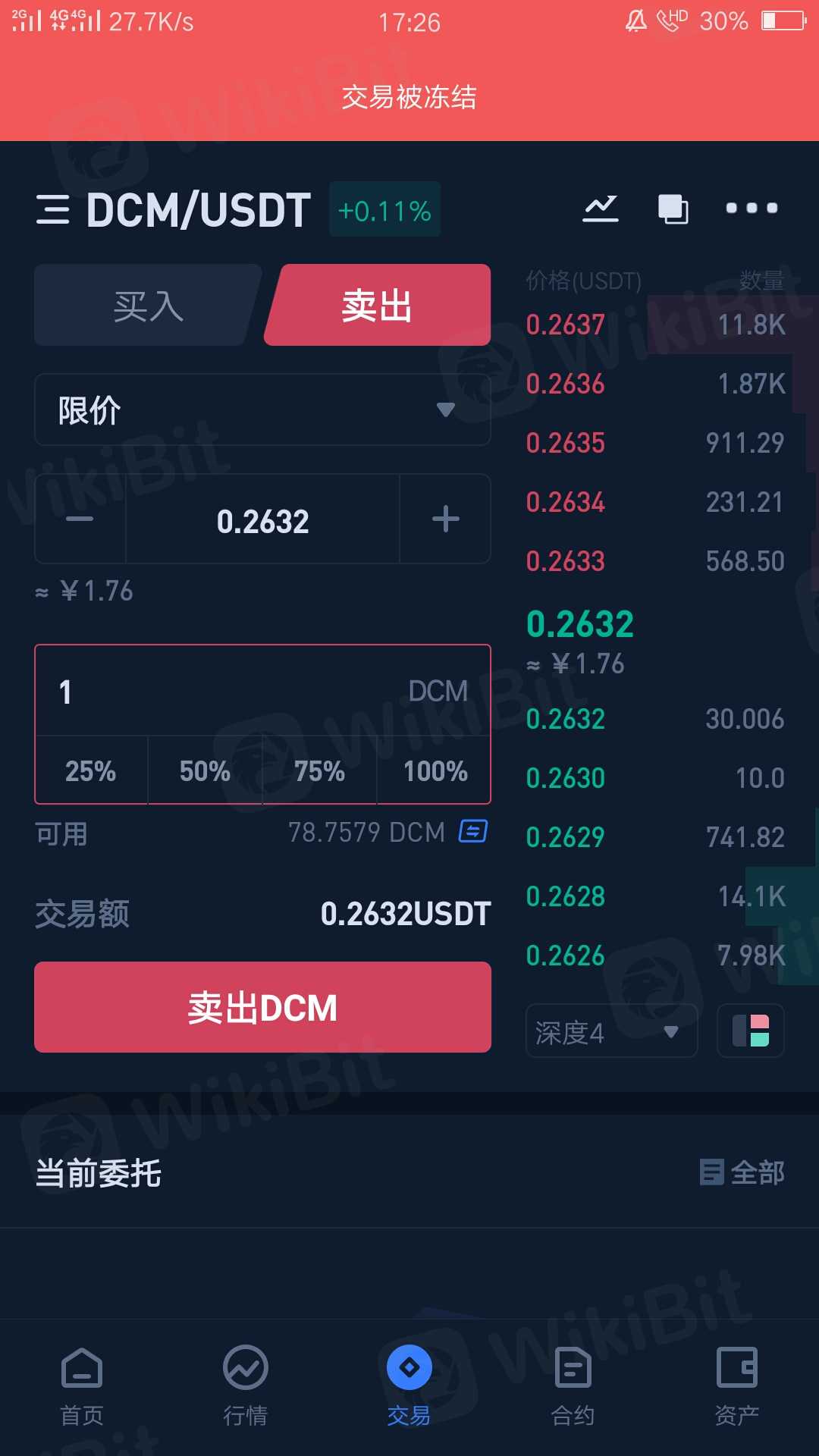Open the trading pair list menu

(x=53, y=210)
